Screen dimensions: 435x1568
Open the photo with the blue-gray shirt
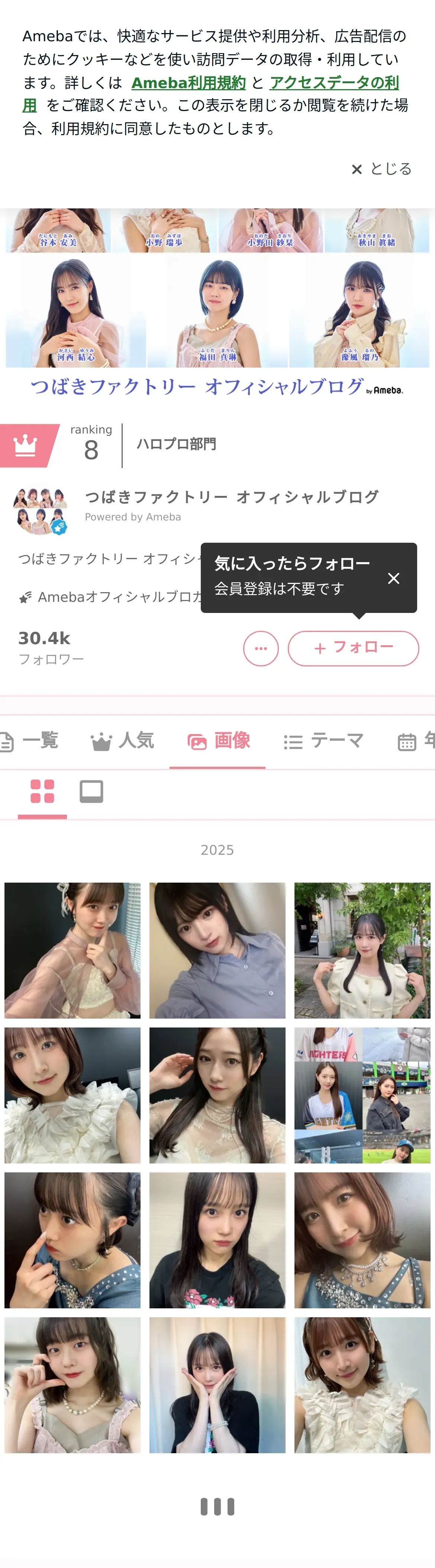tap(217, 950)
